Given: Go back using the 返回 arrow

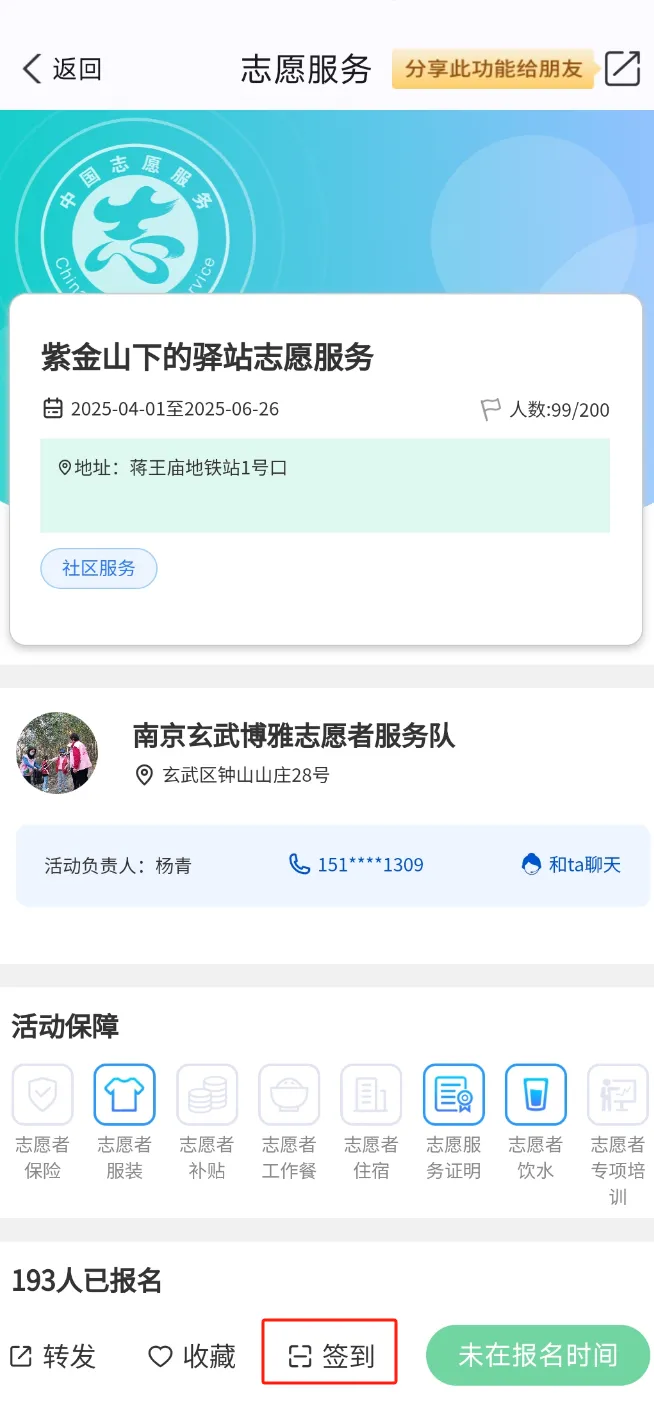Looking at the screenshot, I should (x=60, y=69).
